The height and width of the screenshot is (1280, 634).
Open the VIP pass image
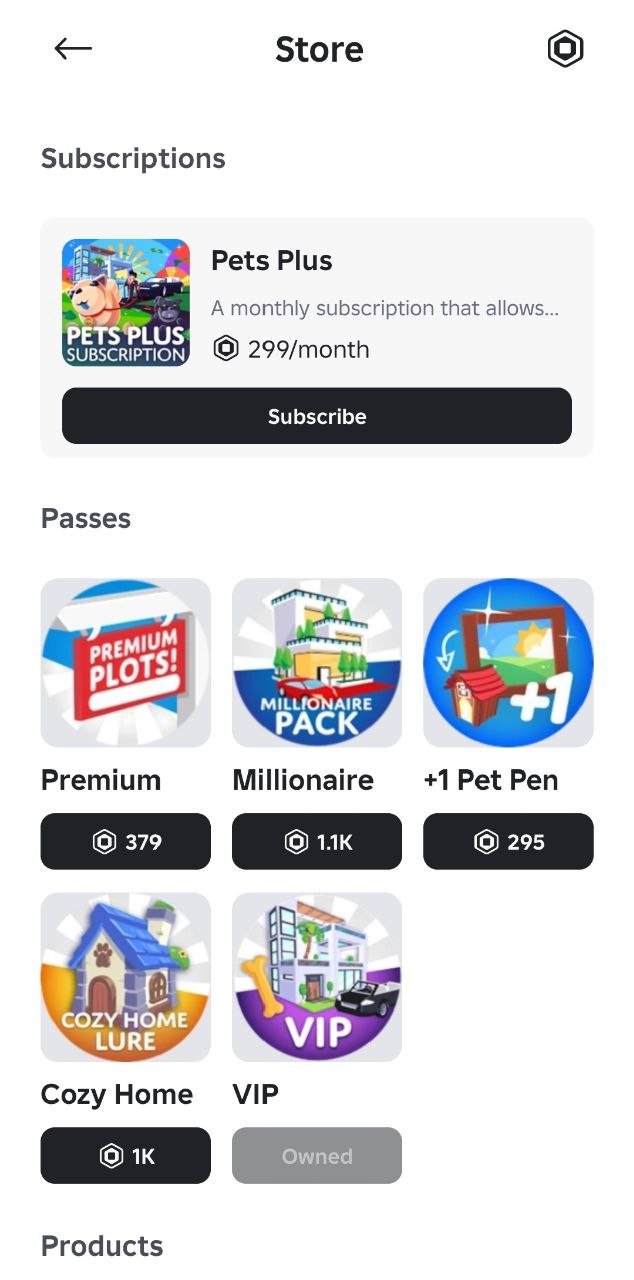317,977
